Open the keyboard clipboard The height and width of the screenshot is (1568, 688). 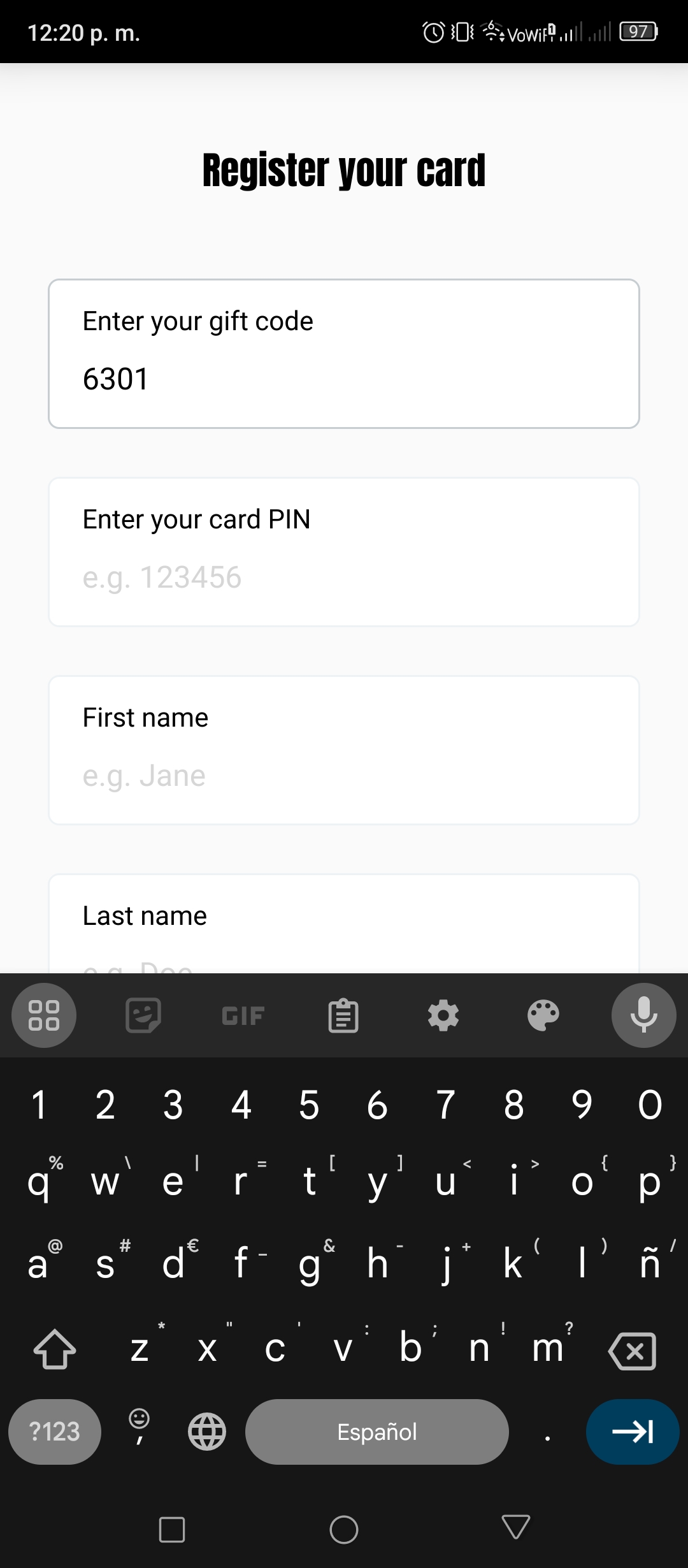[343, 1015]
